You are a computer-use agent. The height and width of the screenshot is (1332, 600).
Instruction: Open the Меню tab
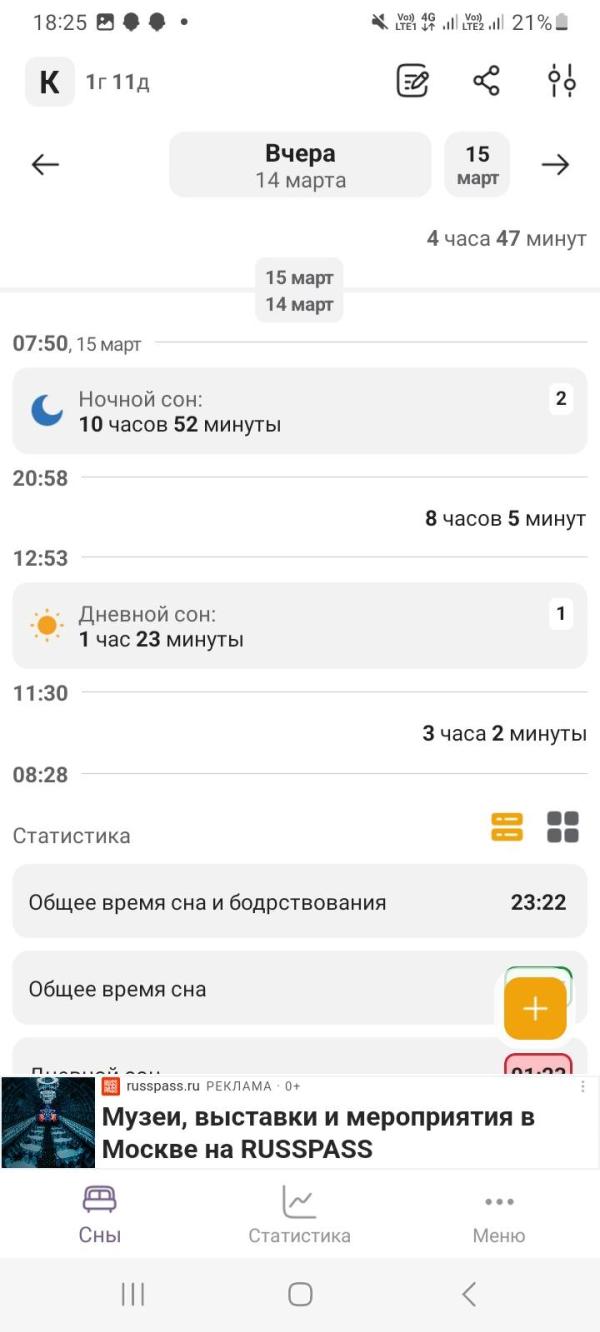[x=498, y=1214]
